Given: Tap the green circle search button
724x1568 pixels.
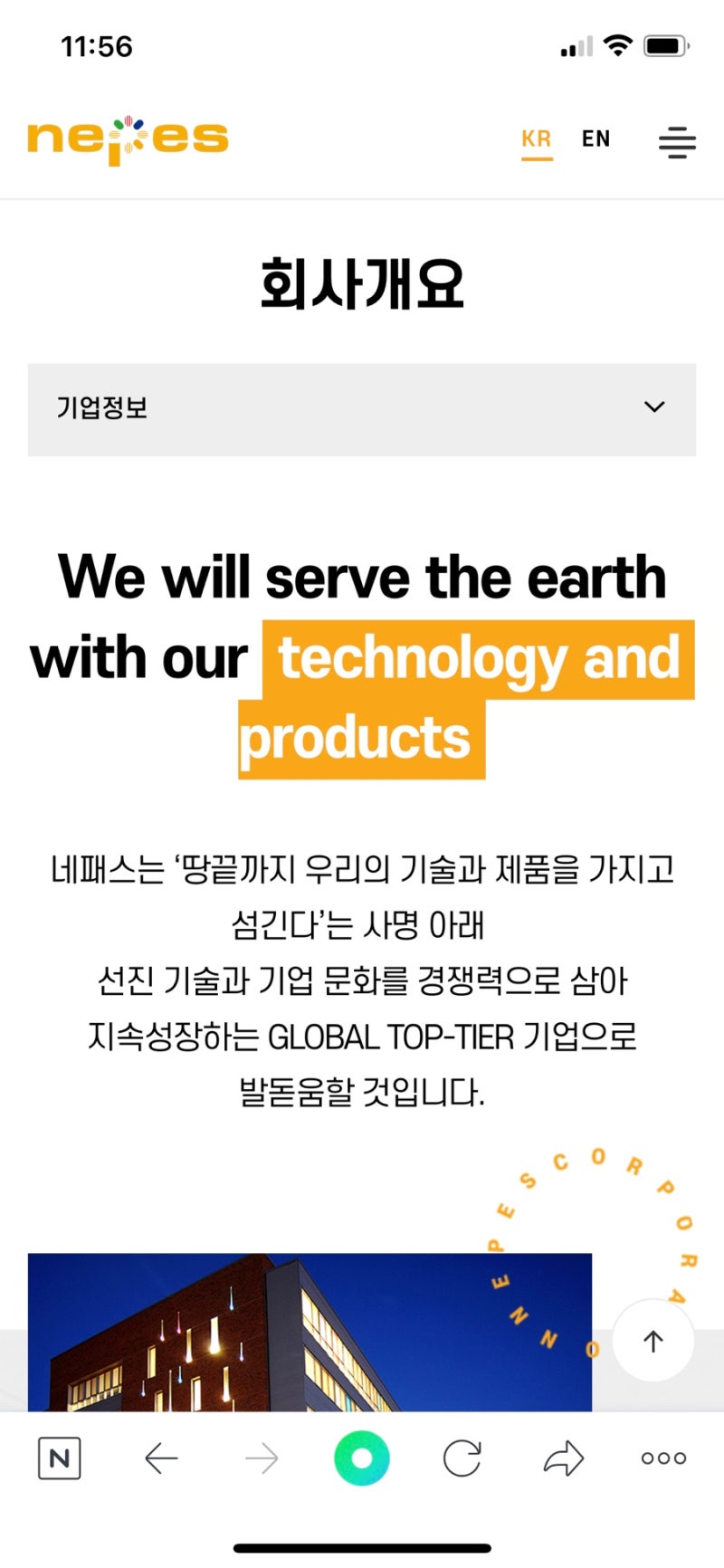Looking at the screenshot, I should click(361, 1458).
